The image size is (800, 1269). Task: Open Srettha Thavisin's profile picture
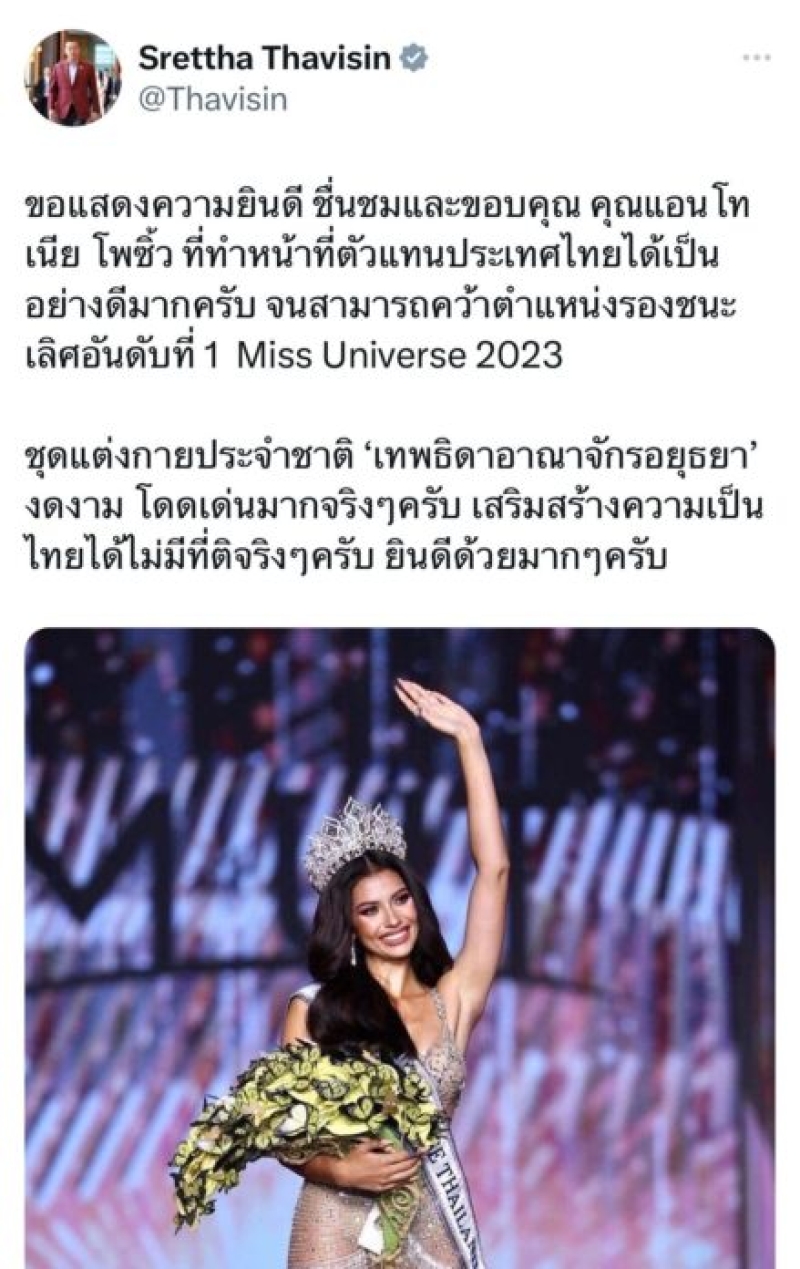(x=73, y=77)
